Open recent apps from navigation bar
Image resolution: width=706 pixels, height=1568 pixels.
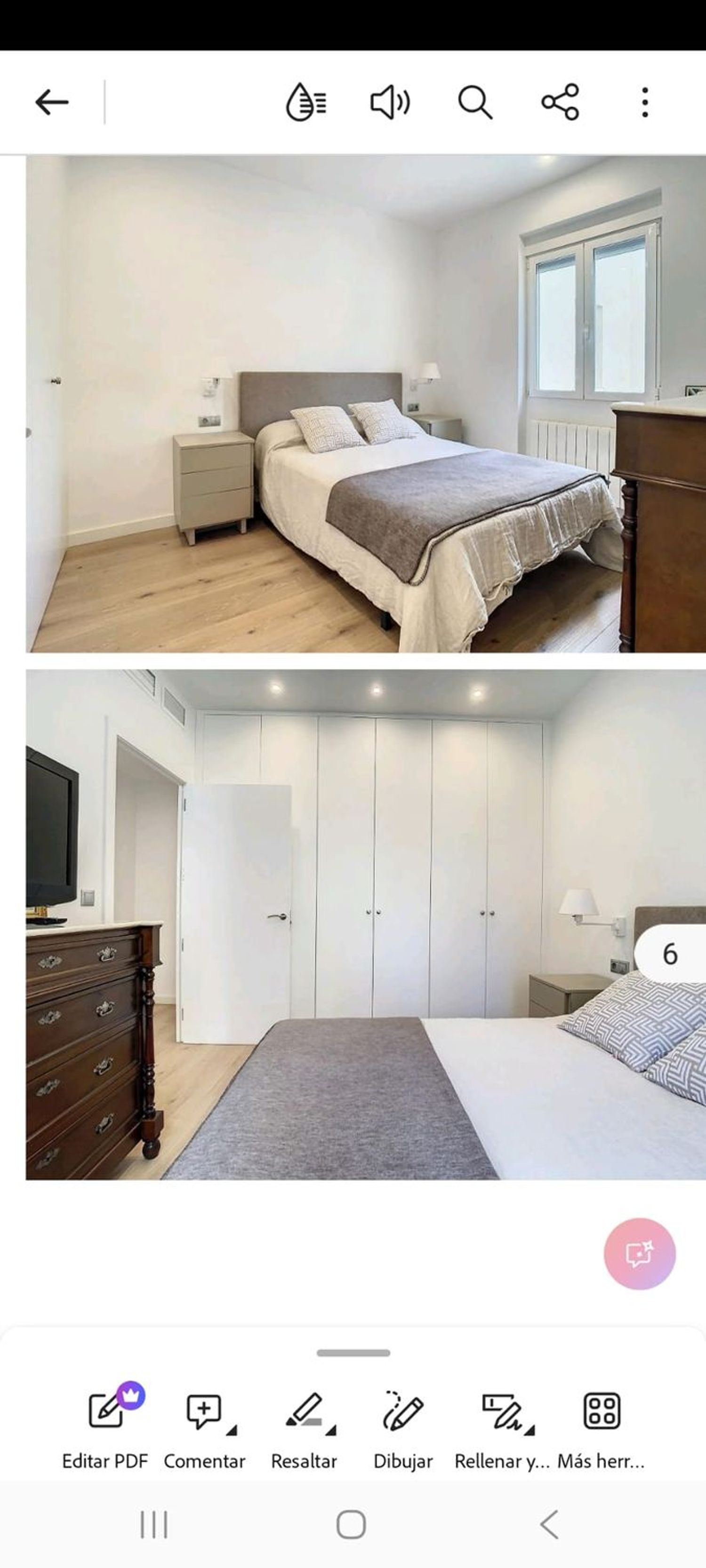tap(153, 1525)
